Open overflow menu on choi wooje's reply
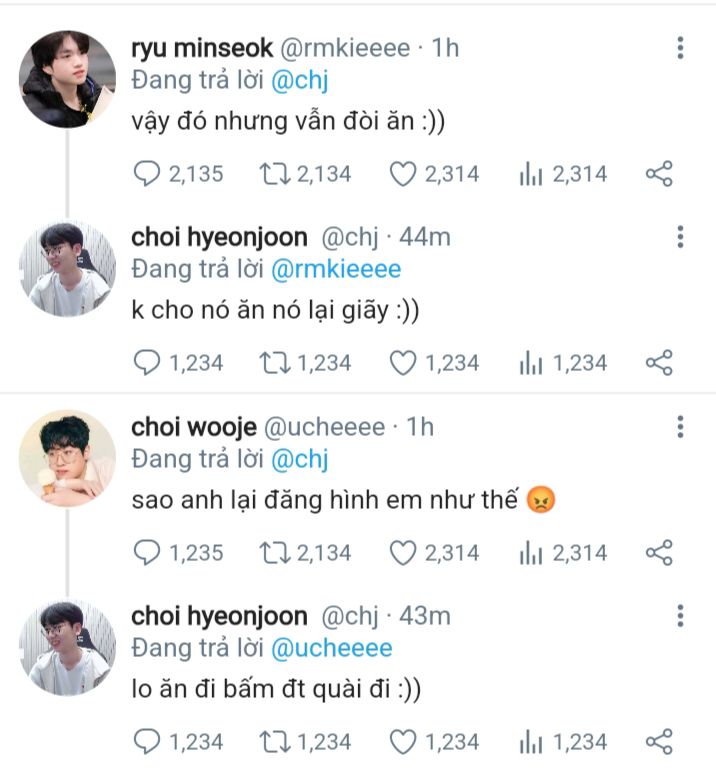The image size is (716, 768). point(680,427)
